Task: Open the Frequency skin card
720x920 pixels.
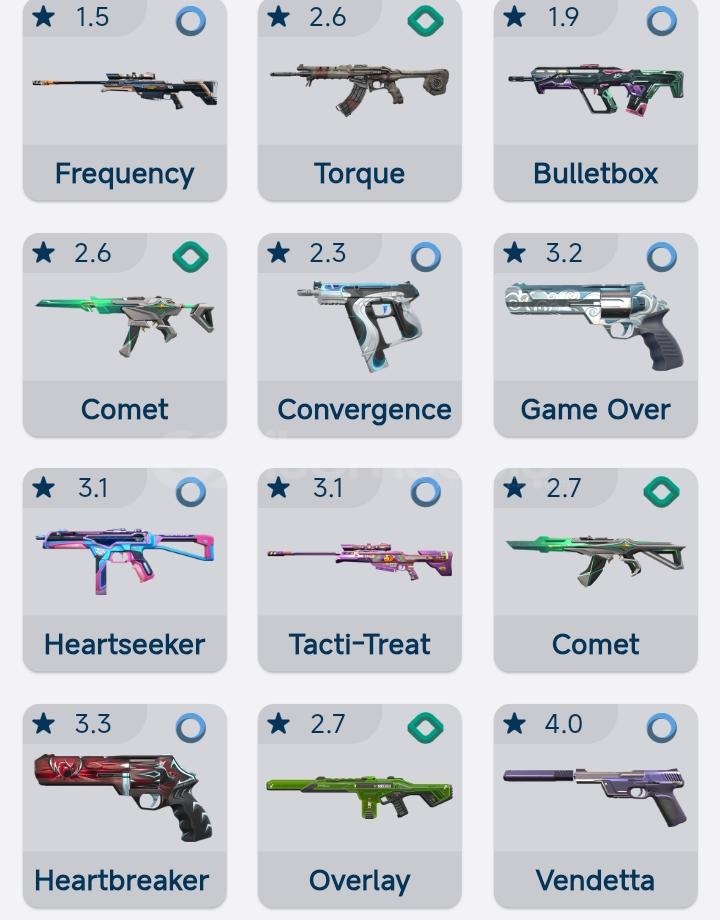Action: [x=124, y=100]
